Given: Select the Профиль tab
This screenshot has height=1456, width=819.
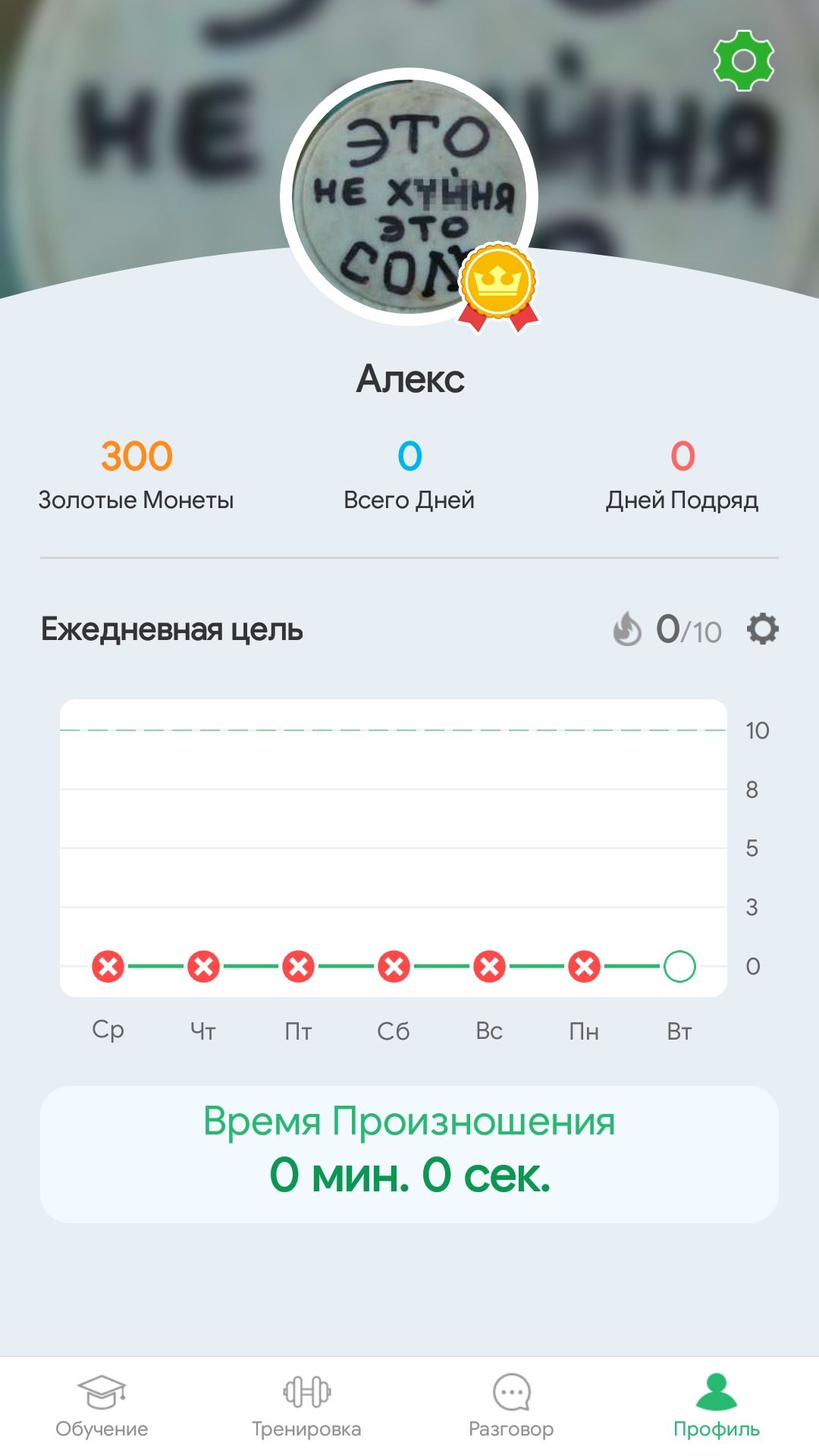Looking at the screenshot, I should click(717, 1407).
